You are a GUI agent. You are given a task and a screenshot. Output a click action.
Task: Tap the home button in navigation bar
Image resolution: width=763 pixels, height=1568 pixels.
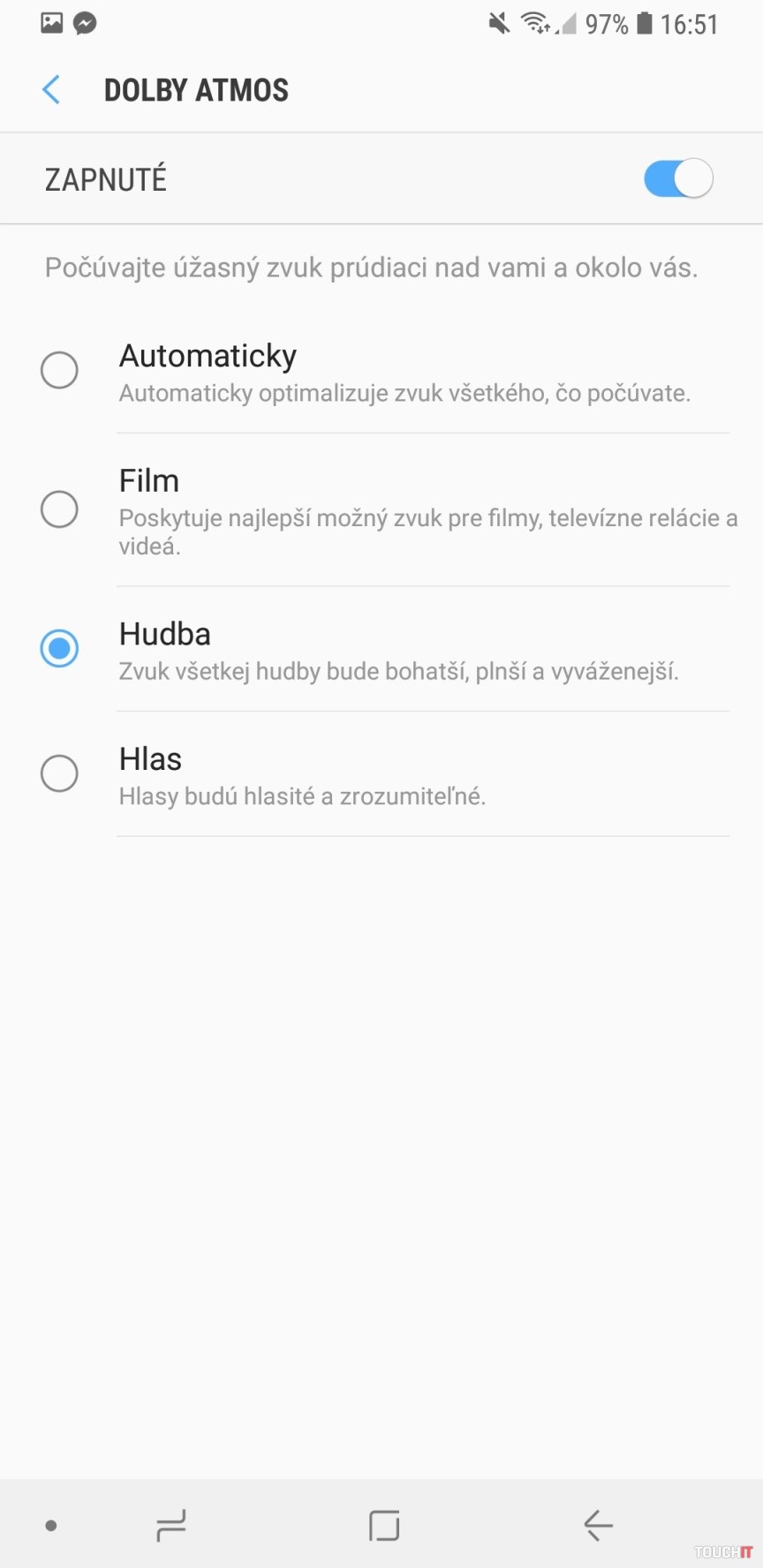(x=384, y=1525)
